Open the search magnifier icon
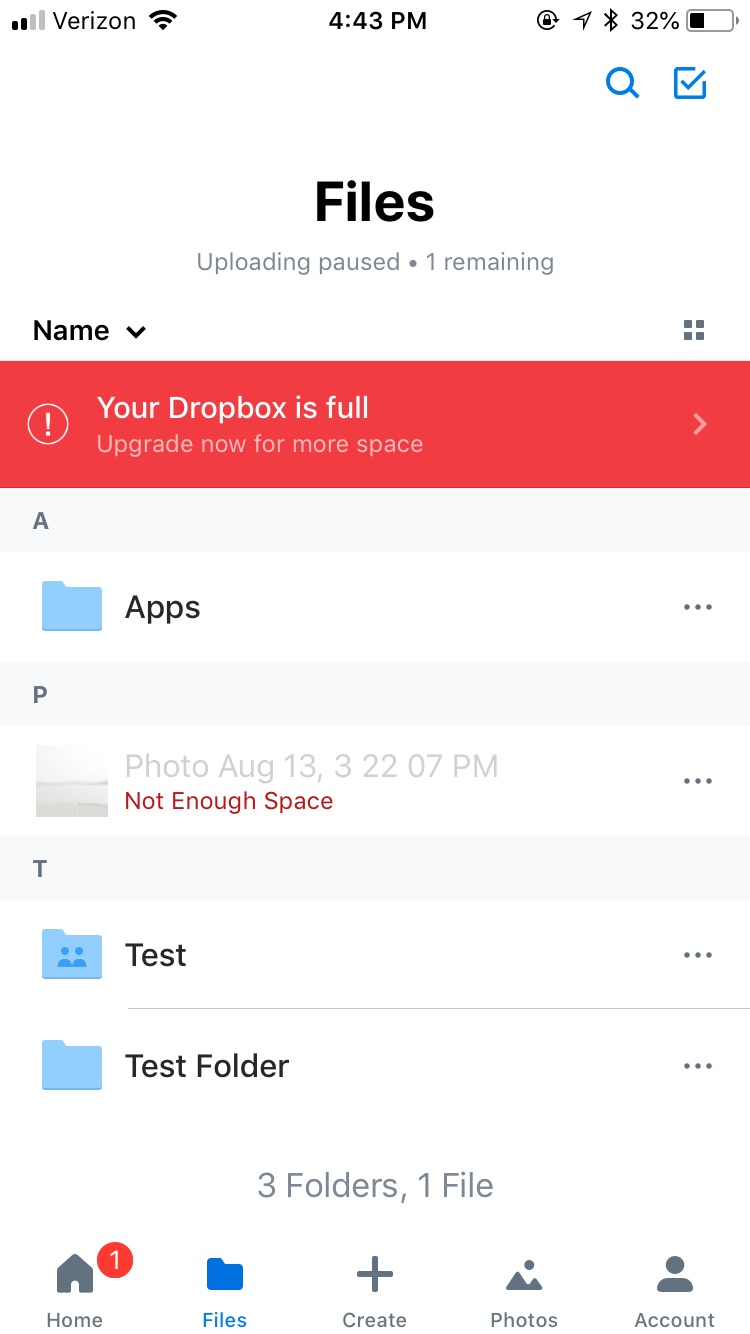The width and height of the screenshot is (750, 1334). (x=622, y=84)
